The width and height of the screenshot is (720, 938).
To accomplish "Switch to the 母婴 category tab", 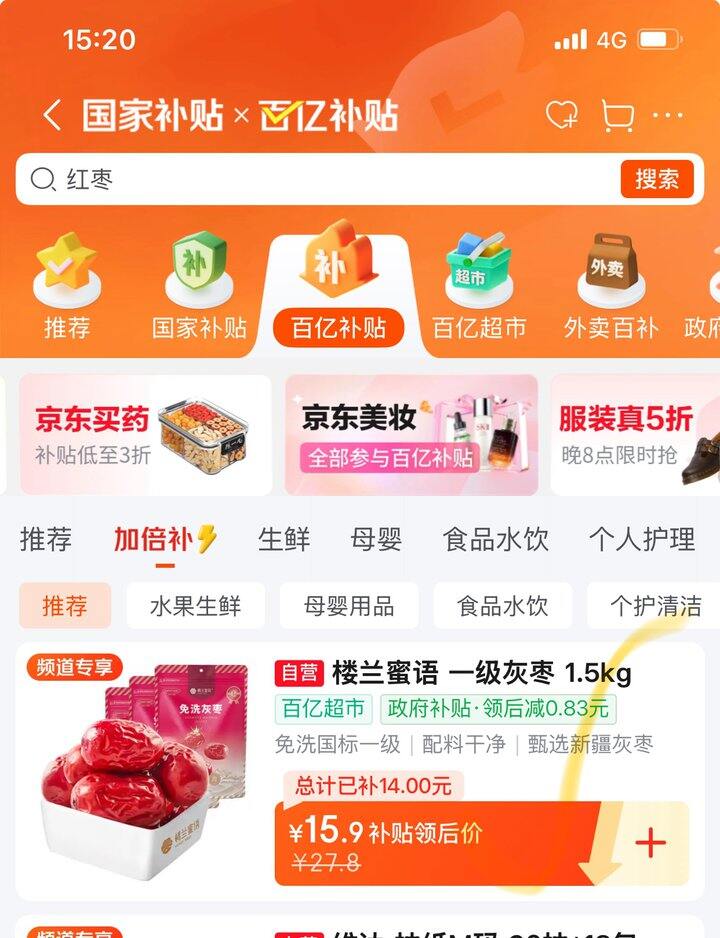I will [376, 540].
